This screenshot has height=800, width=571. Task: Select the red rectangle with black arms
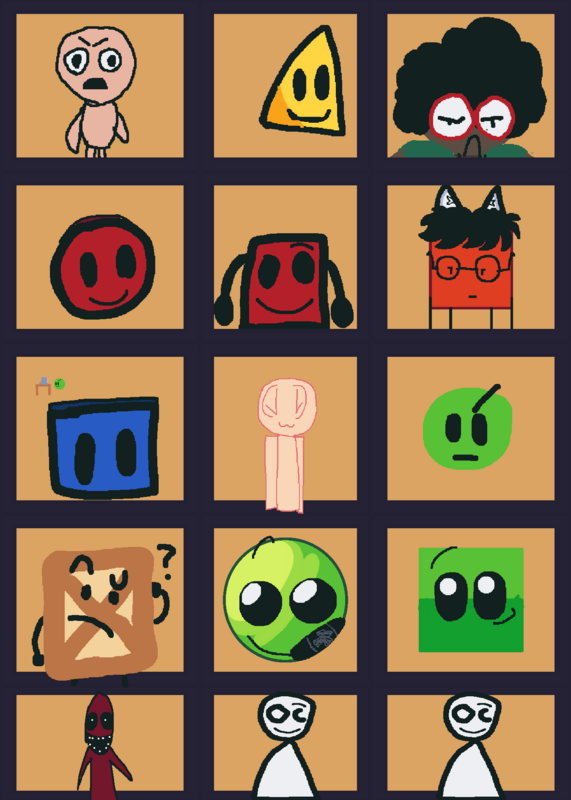coord(285,257)
